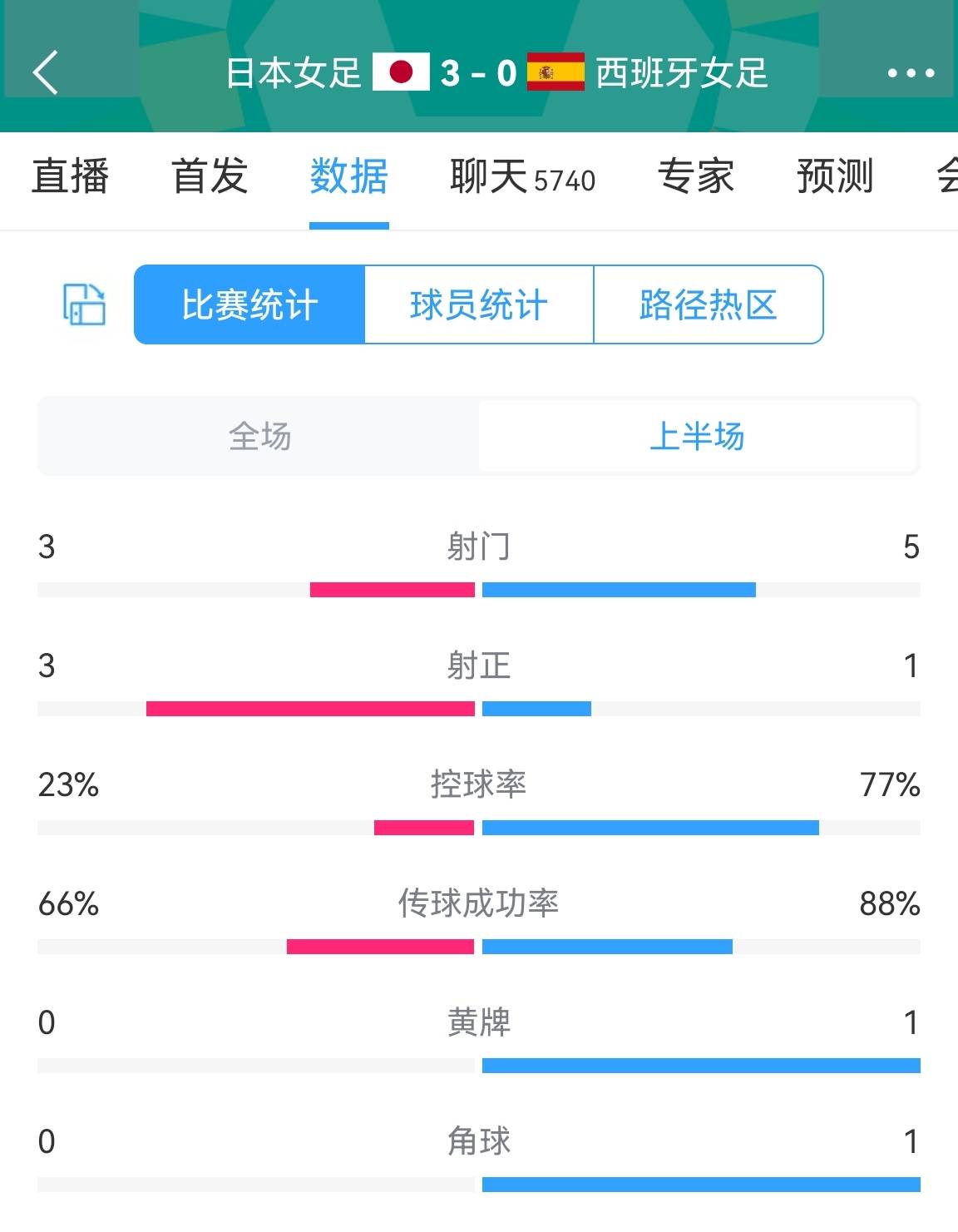Screen dimensions: 958x1232
Task: Open 西班牙女足 team page
Action: tap(681, 73)
